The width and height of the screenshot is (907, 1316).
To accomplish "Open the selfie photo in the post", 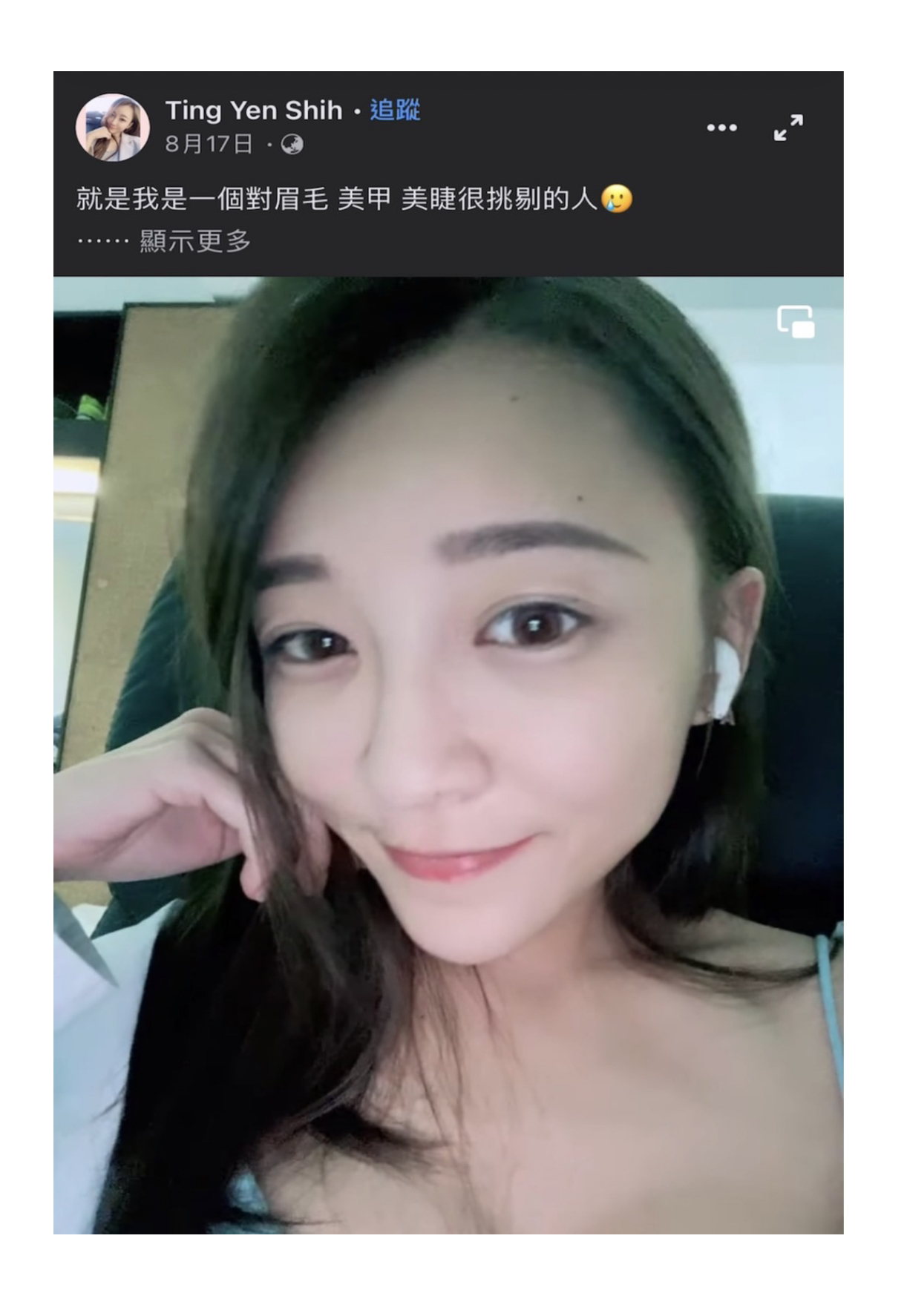I will 448,742.
